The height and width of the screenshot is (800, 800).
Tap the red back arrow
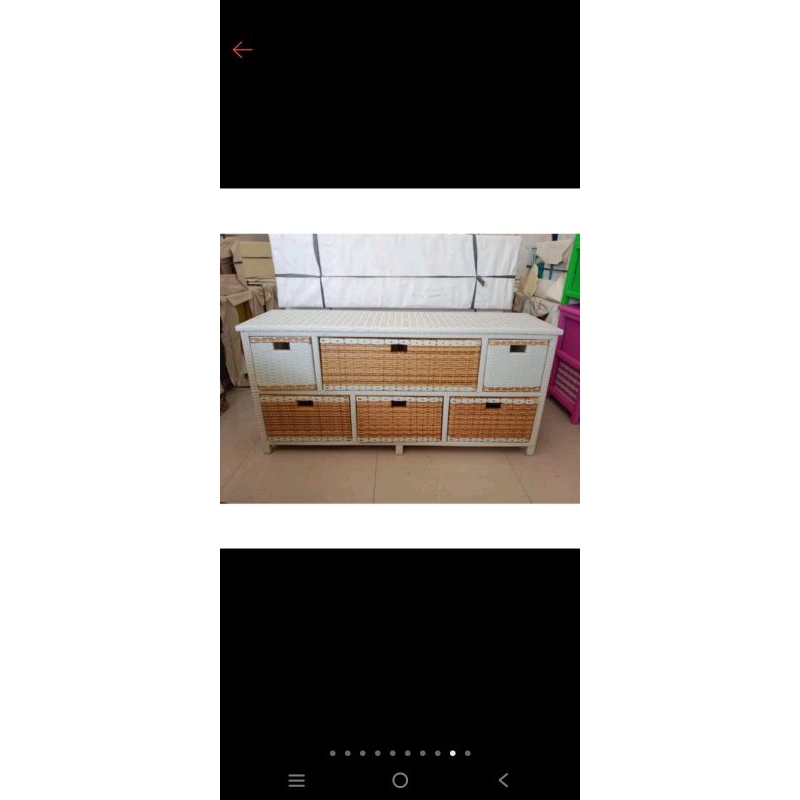click(242, 50)
